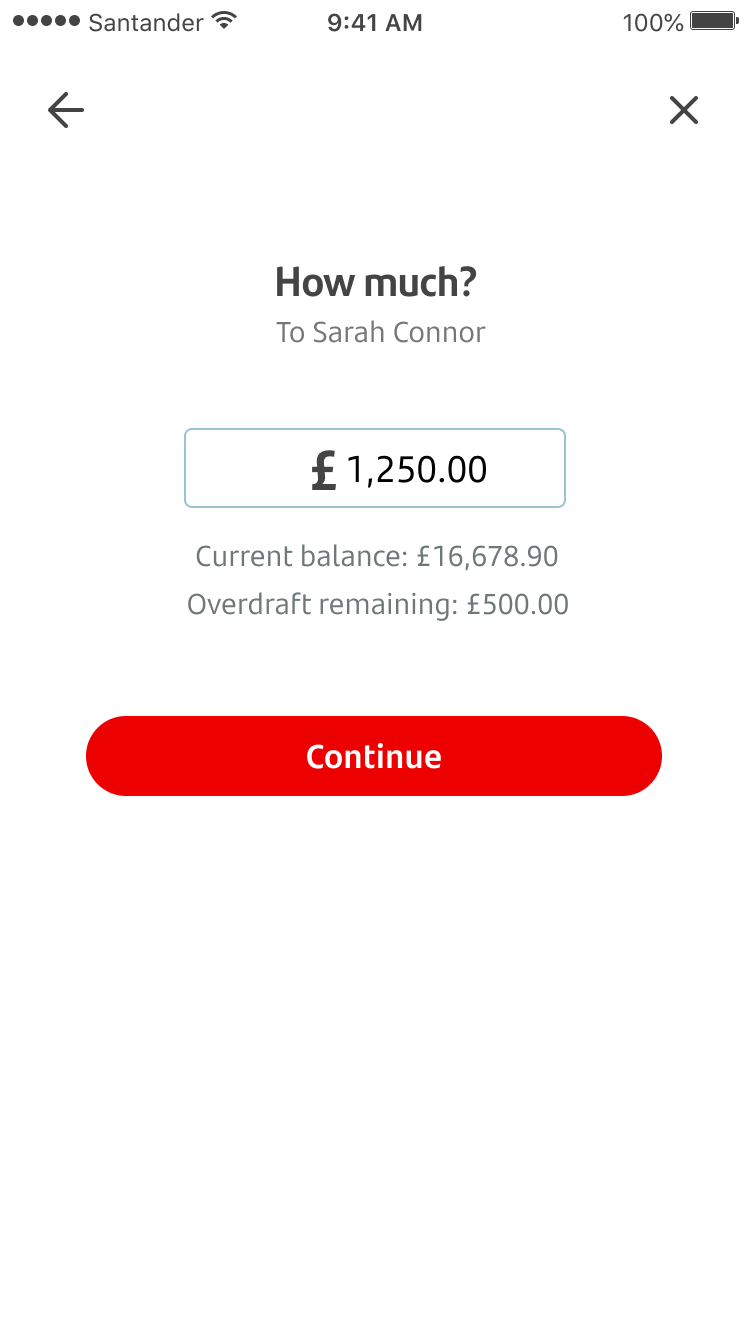This screenshot has height=1334, width=750.
Task: Edit the £1,250.00 amount field
Action: 375,468
